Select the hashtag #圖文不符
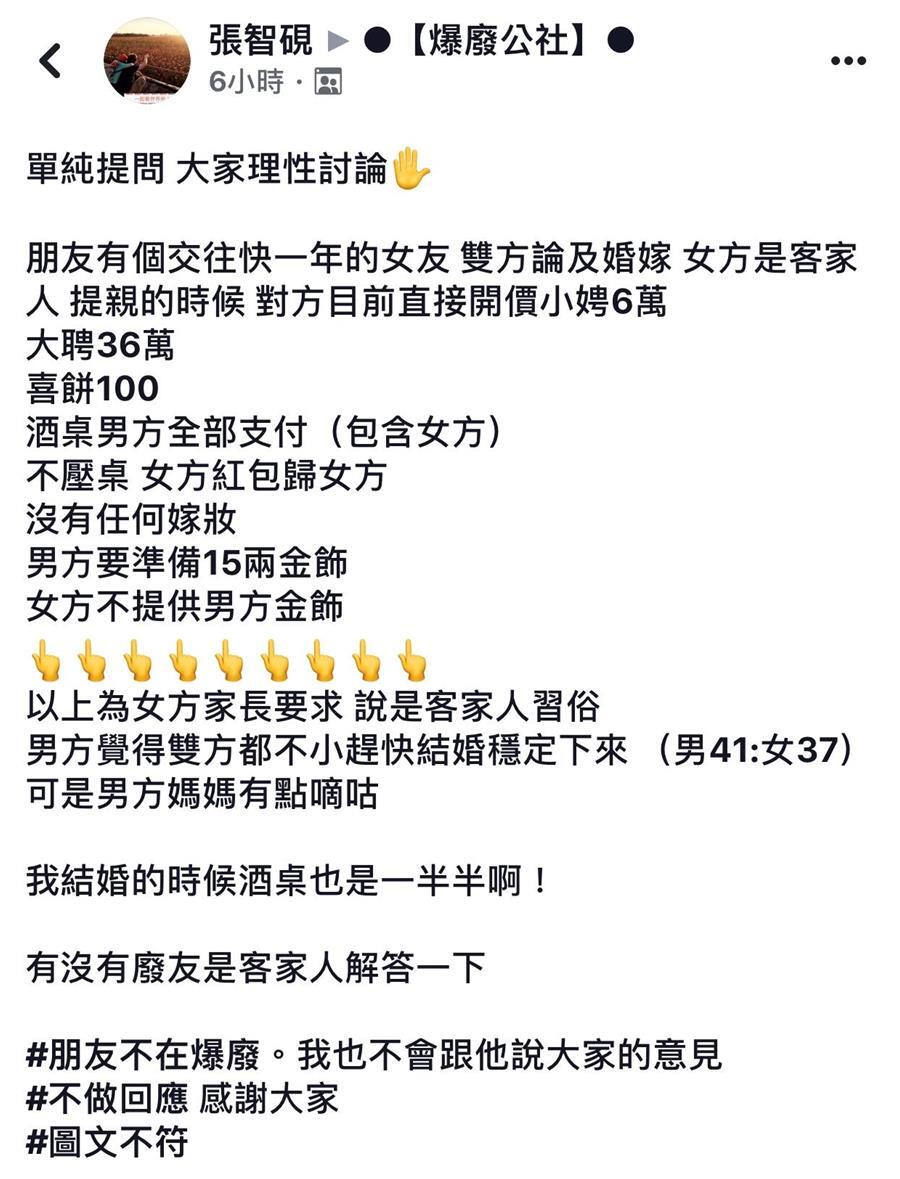This screenshot has height=1179, width=900. point(106,1142)
